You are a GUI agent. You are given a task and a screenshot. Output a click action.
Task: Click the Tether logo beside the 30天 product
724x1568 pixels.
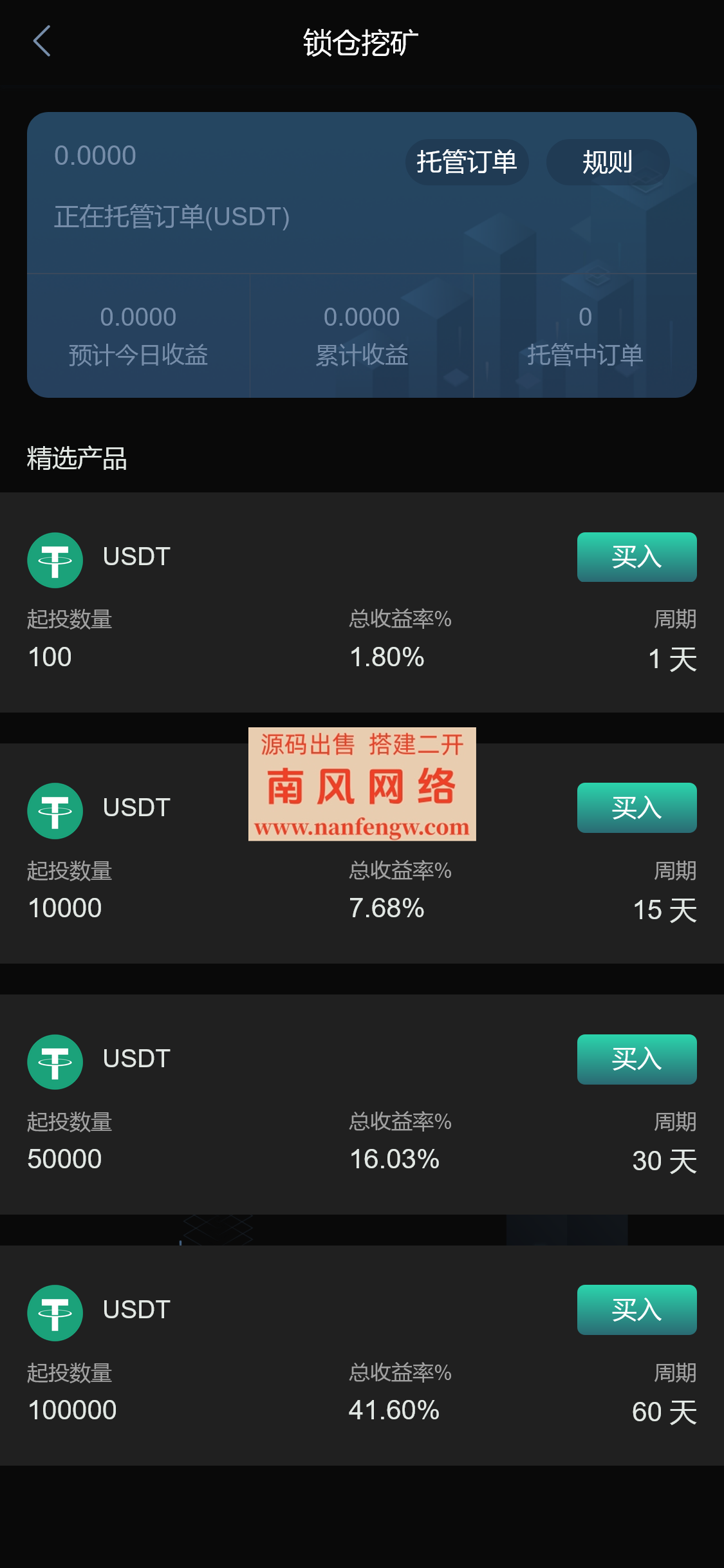click(x=55, y=1061)
